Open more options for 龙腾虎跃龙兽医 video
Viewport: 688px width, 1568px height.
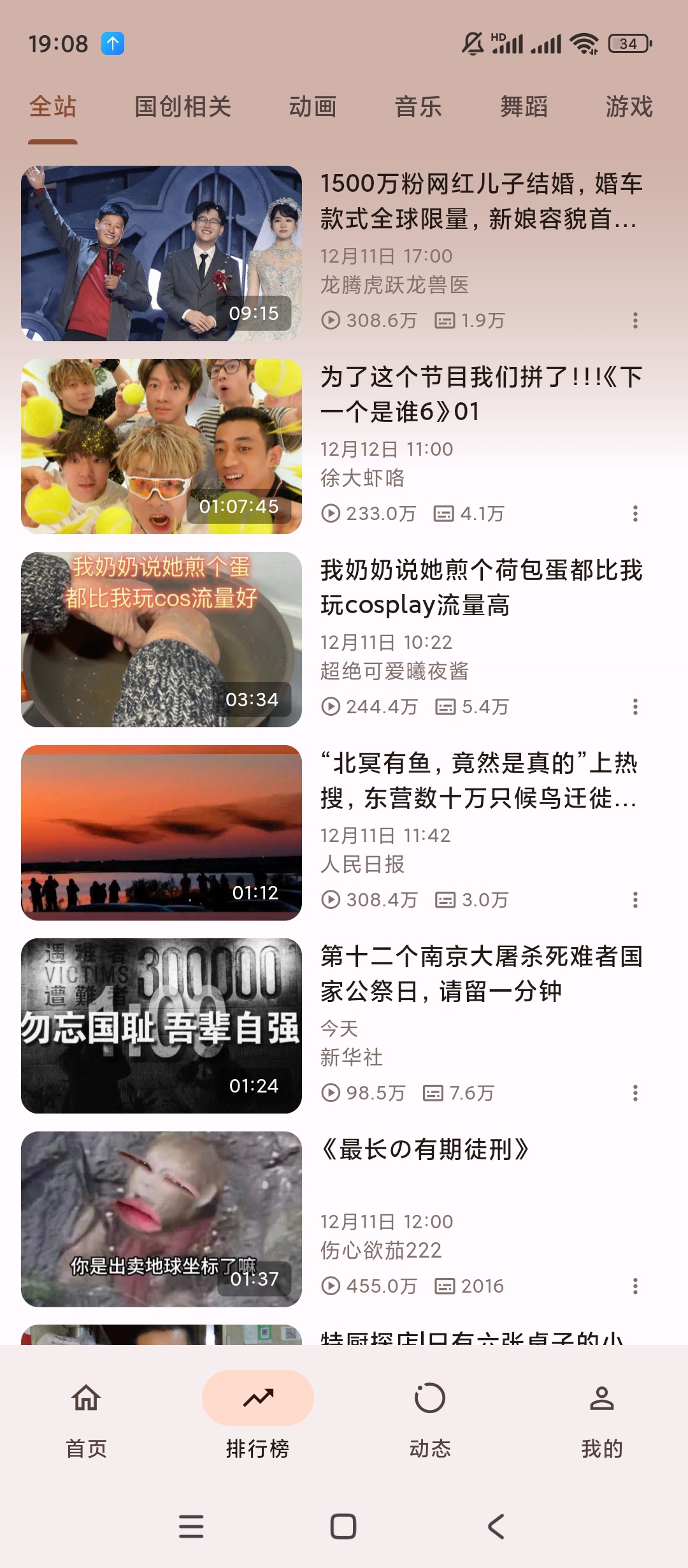(x=635, y=321)
